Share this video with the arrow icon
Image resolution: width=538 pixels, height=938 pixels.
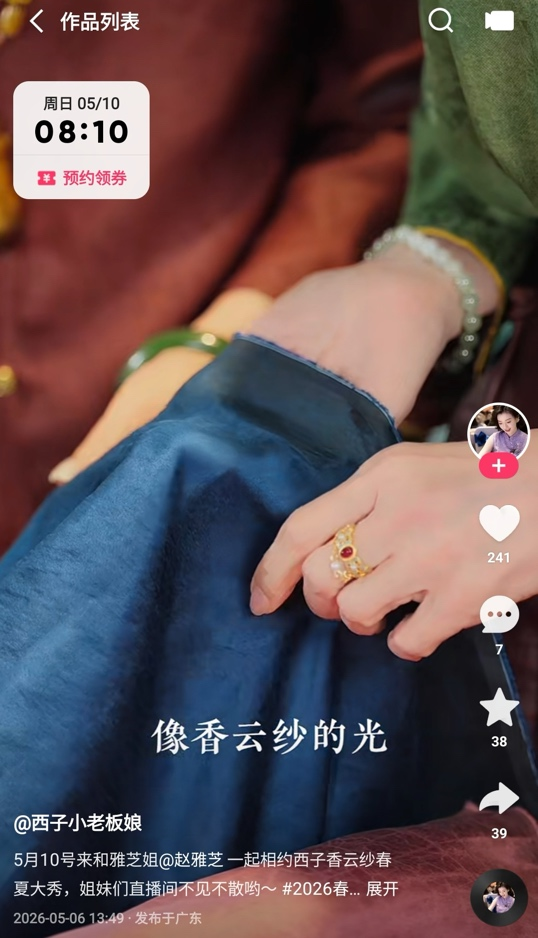[x=499, y=798]
